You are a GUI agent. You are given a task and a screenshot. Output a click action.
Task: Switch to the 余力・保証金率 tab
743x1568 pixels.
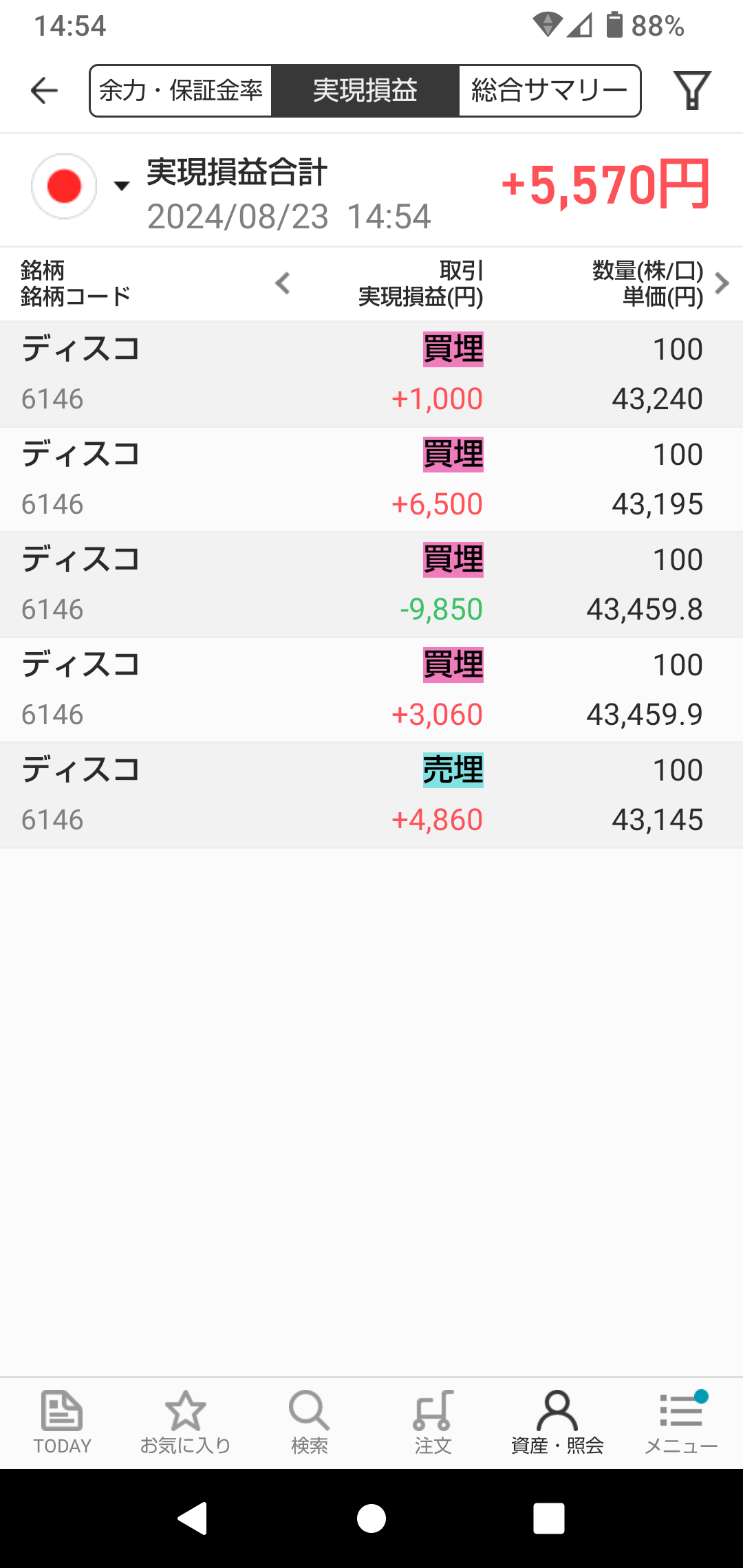click(x=181, y=91)
